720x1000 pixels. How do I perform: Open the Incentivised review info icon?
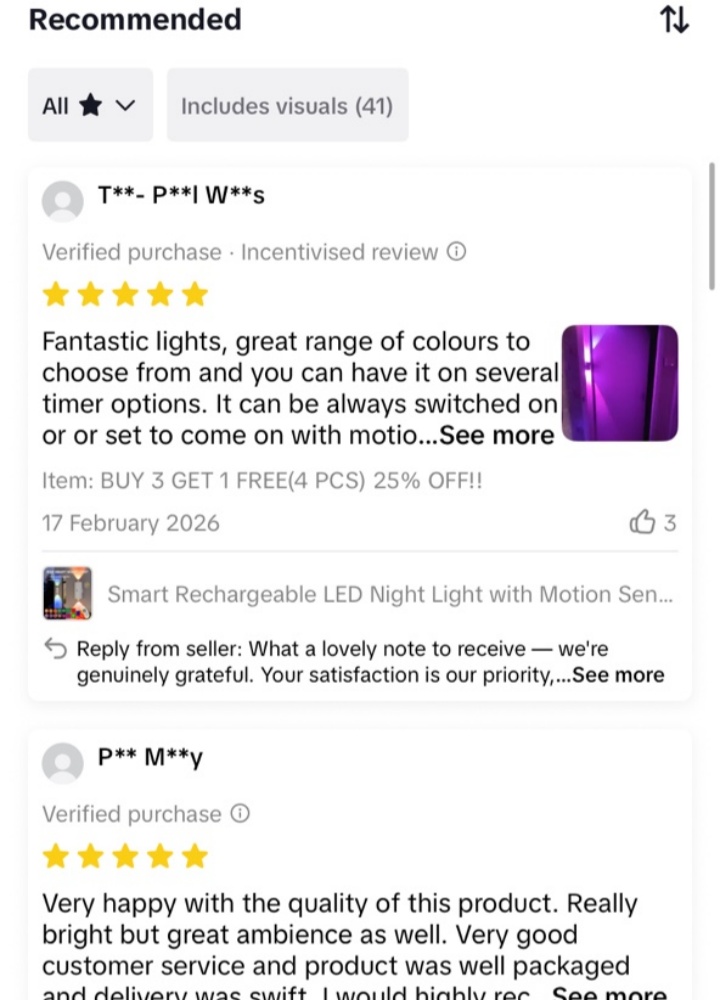point(457,252)
